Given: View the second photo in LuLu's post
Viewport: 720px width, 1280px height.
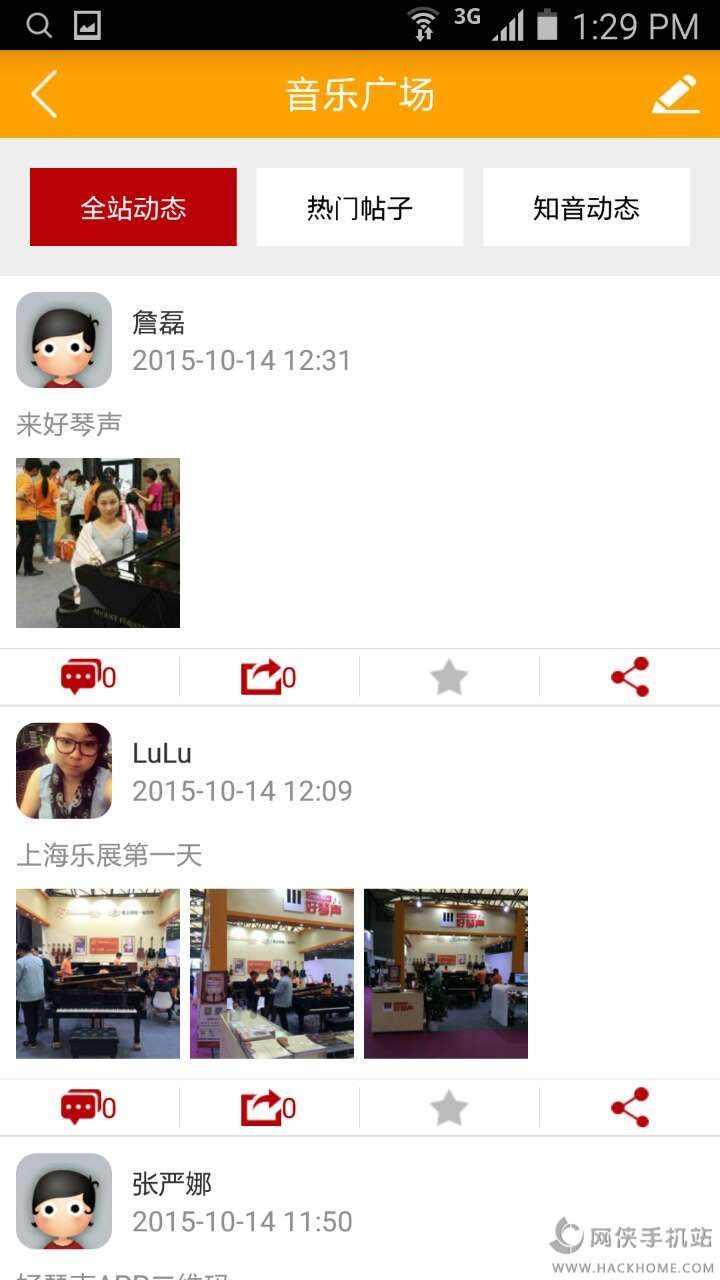Looking at the screenshot, I should pyautogui.click(x=272, y=974).
